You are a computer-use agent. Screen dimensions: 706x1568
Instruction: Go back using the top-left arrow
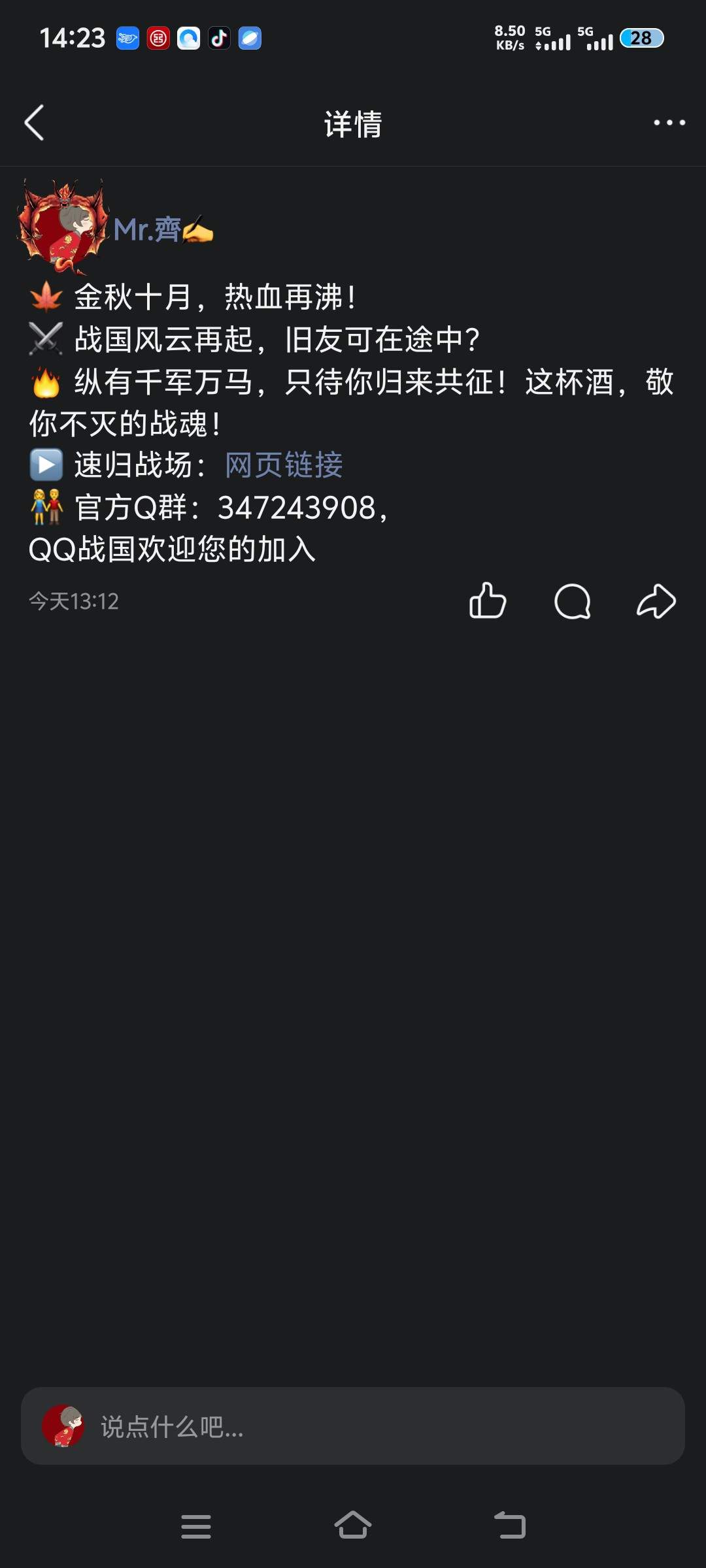pos(34,123)
